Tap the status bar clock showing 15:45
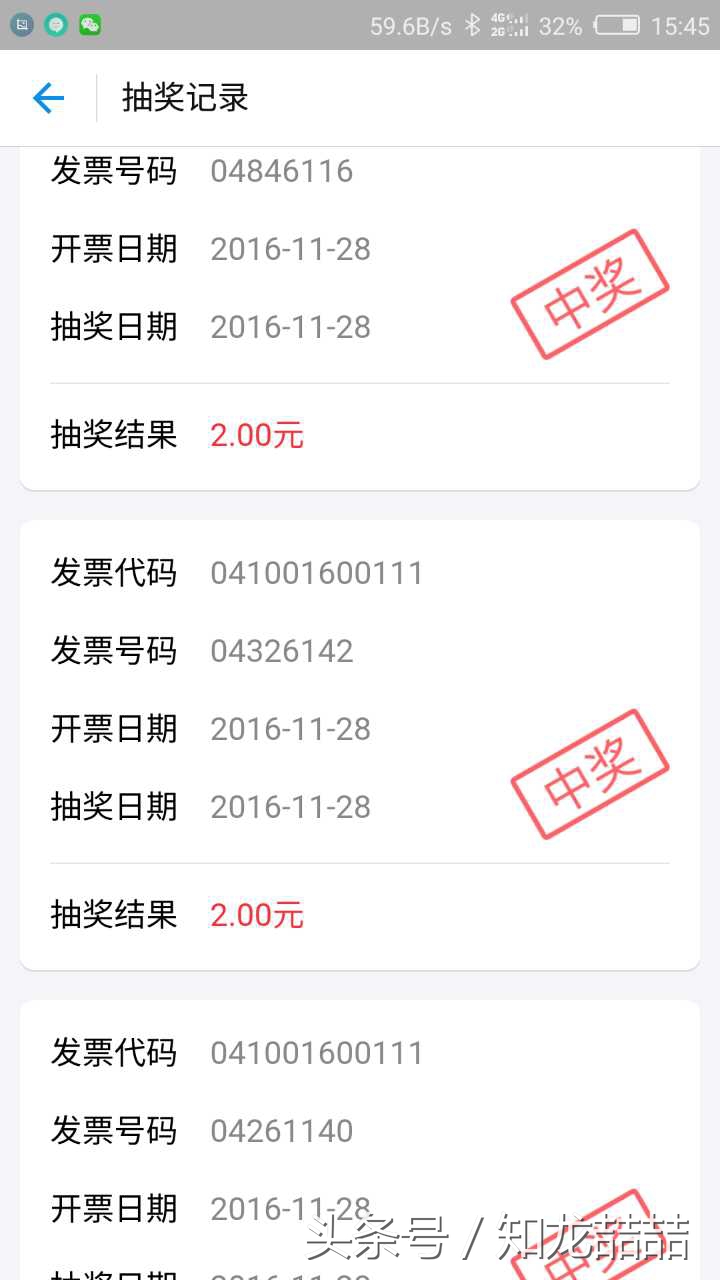 pyautogui.click(x=678, y=25)
